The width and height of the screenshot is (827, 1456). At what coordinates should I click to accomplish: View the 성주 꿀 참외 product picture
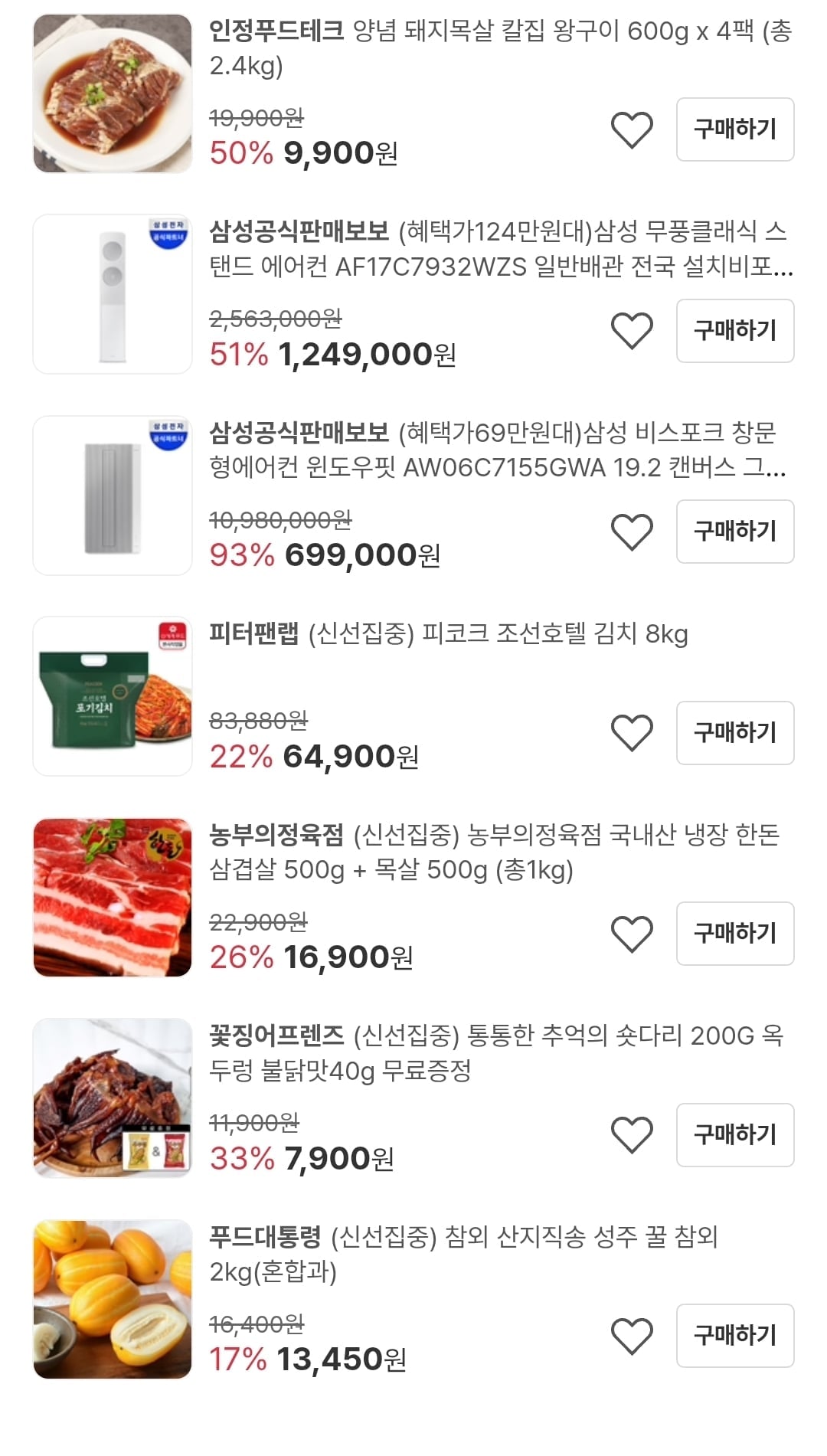point(113,1299)
